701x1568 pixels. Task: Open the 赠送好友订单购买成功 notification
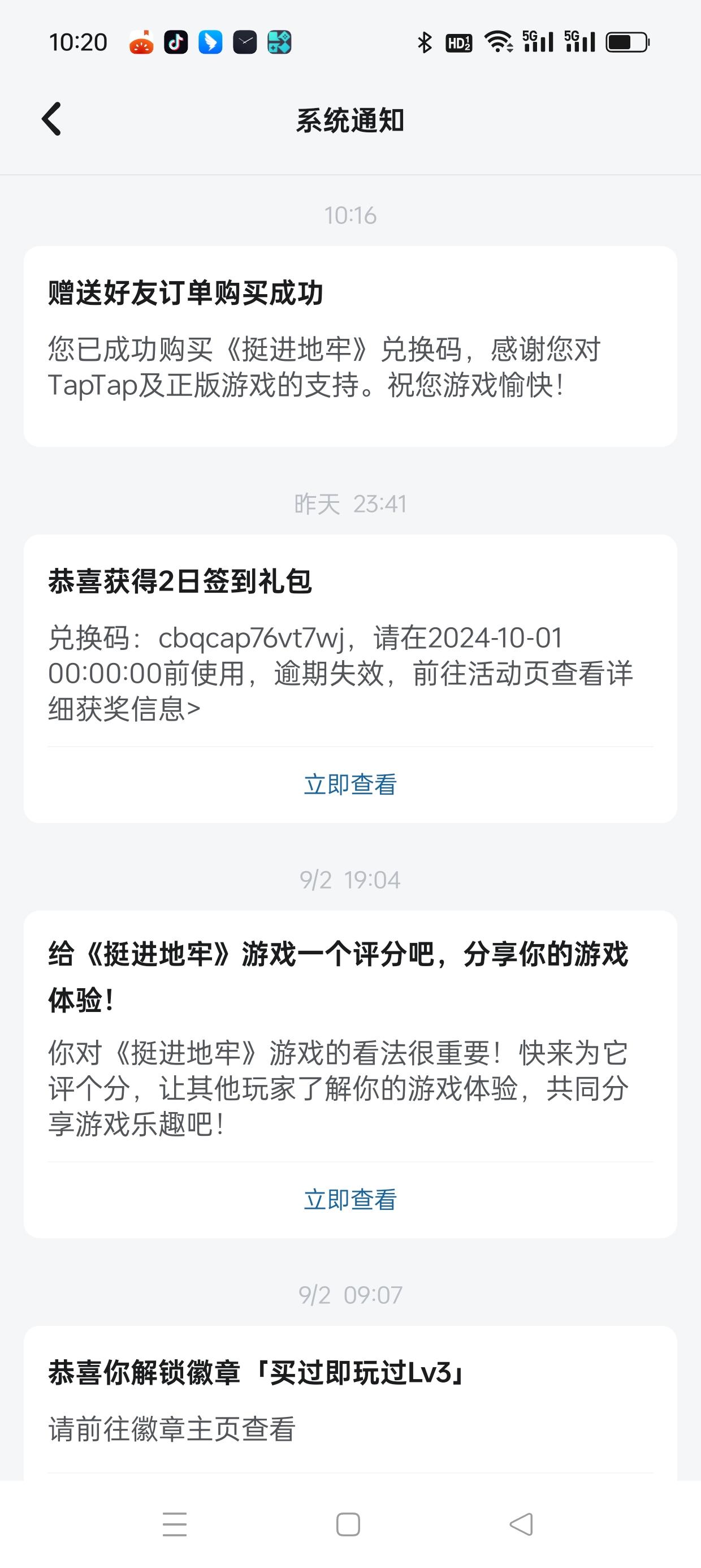350,346
